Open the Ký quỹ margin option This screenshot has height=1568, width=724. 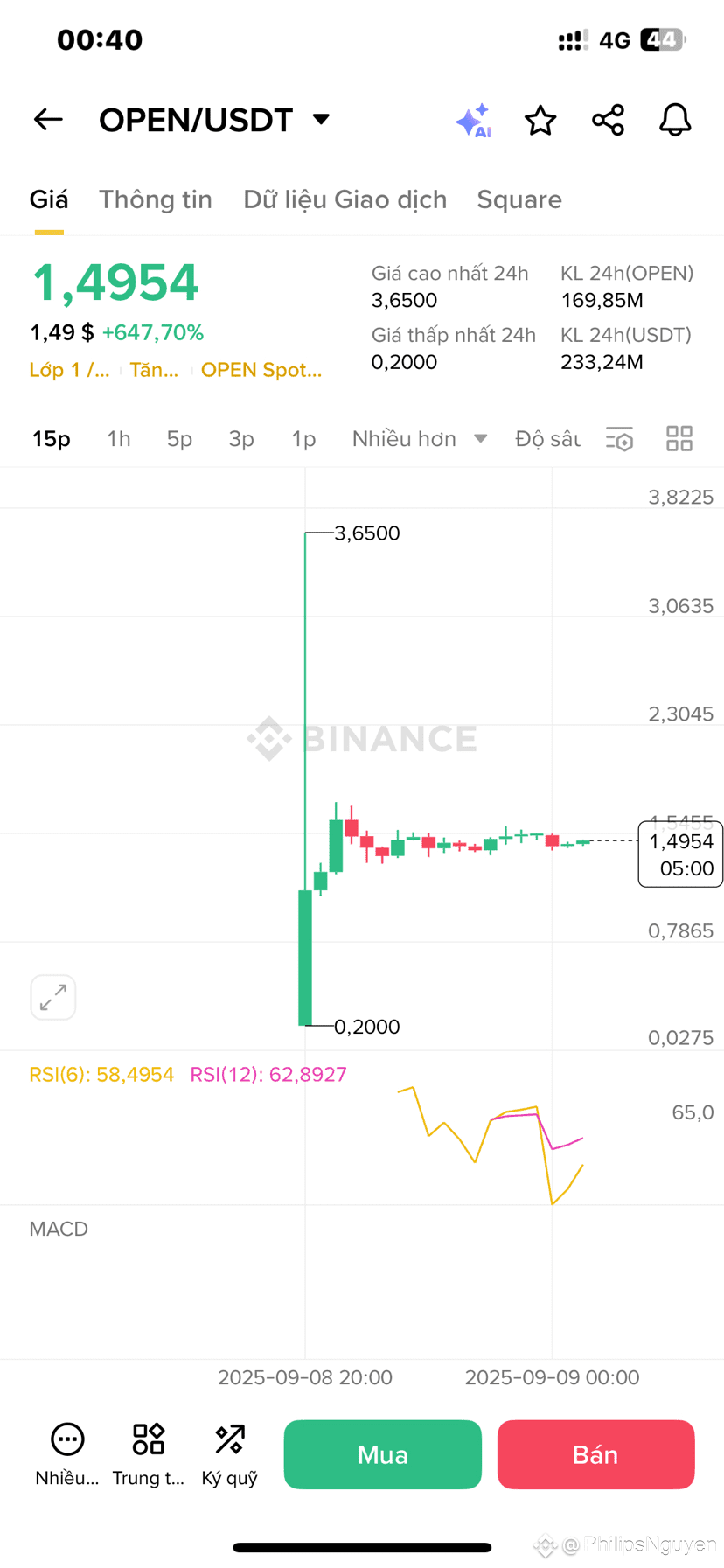coord(230,1455)
